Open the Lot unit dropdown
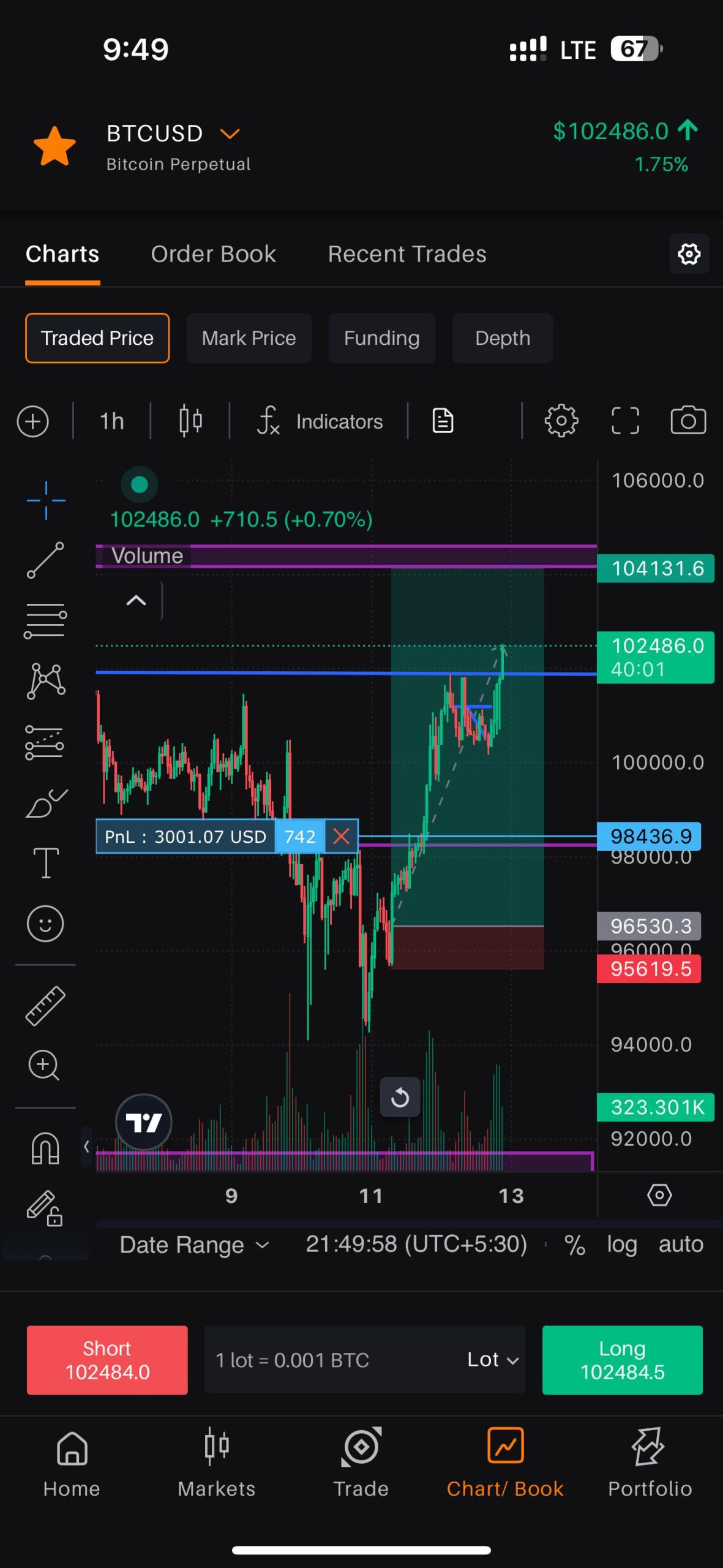 pos(493,1360)
